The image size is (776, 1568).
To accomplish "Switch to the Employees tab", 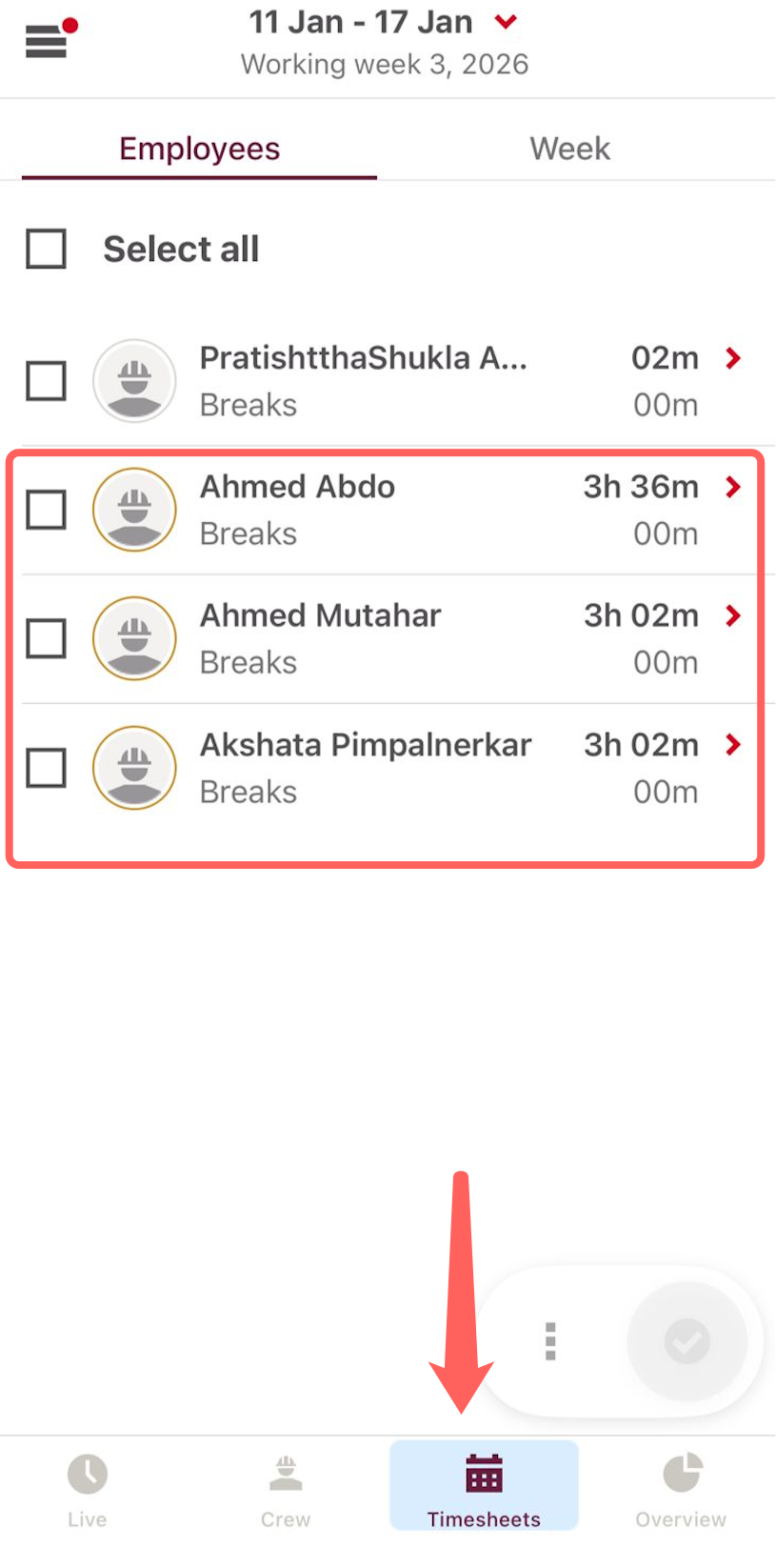I will click(199, 149).
